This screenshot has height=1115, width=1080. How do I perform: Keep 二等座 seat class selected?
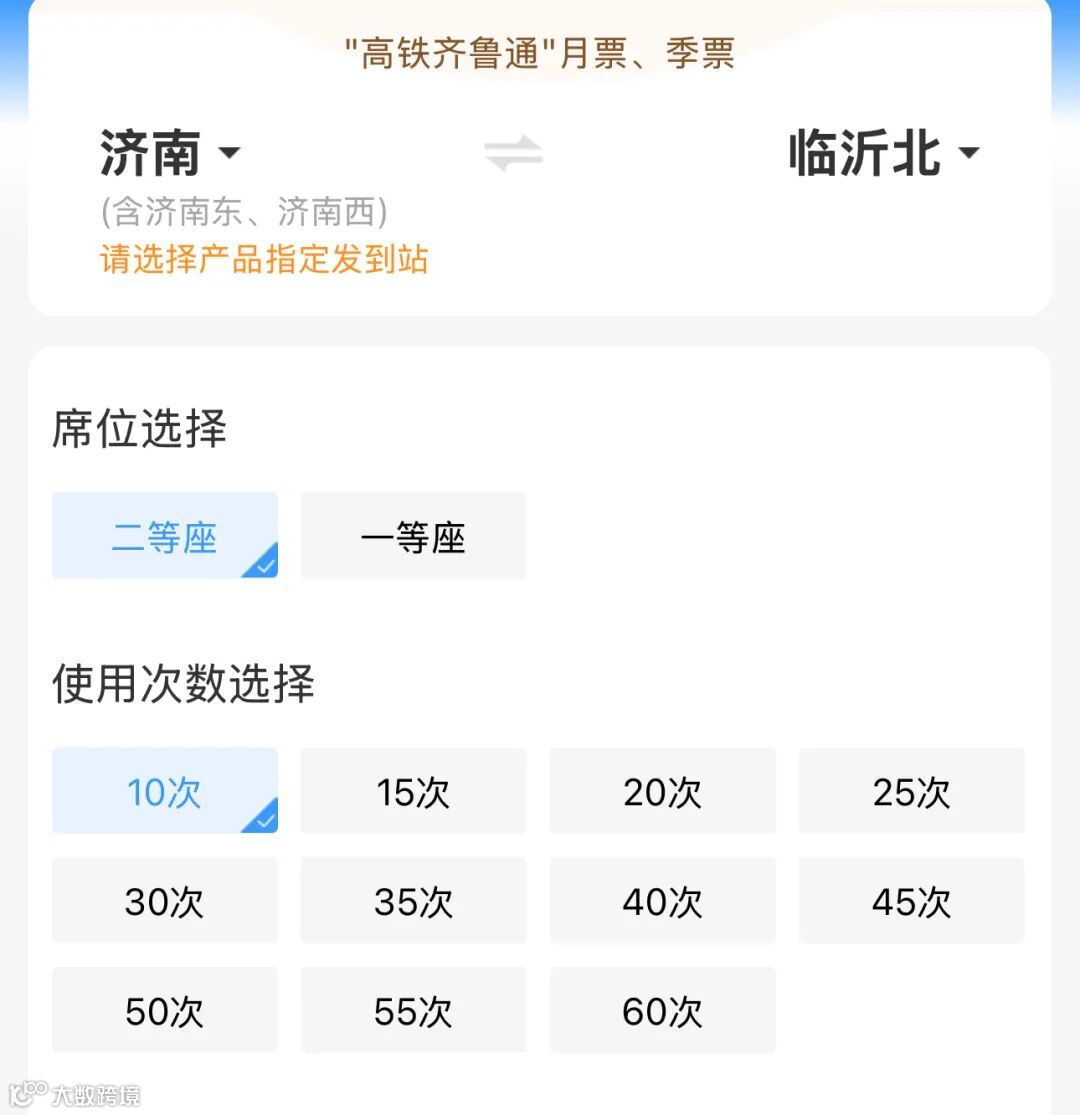165,536
